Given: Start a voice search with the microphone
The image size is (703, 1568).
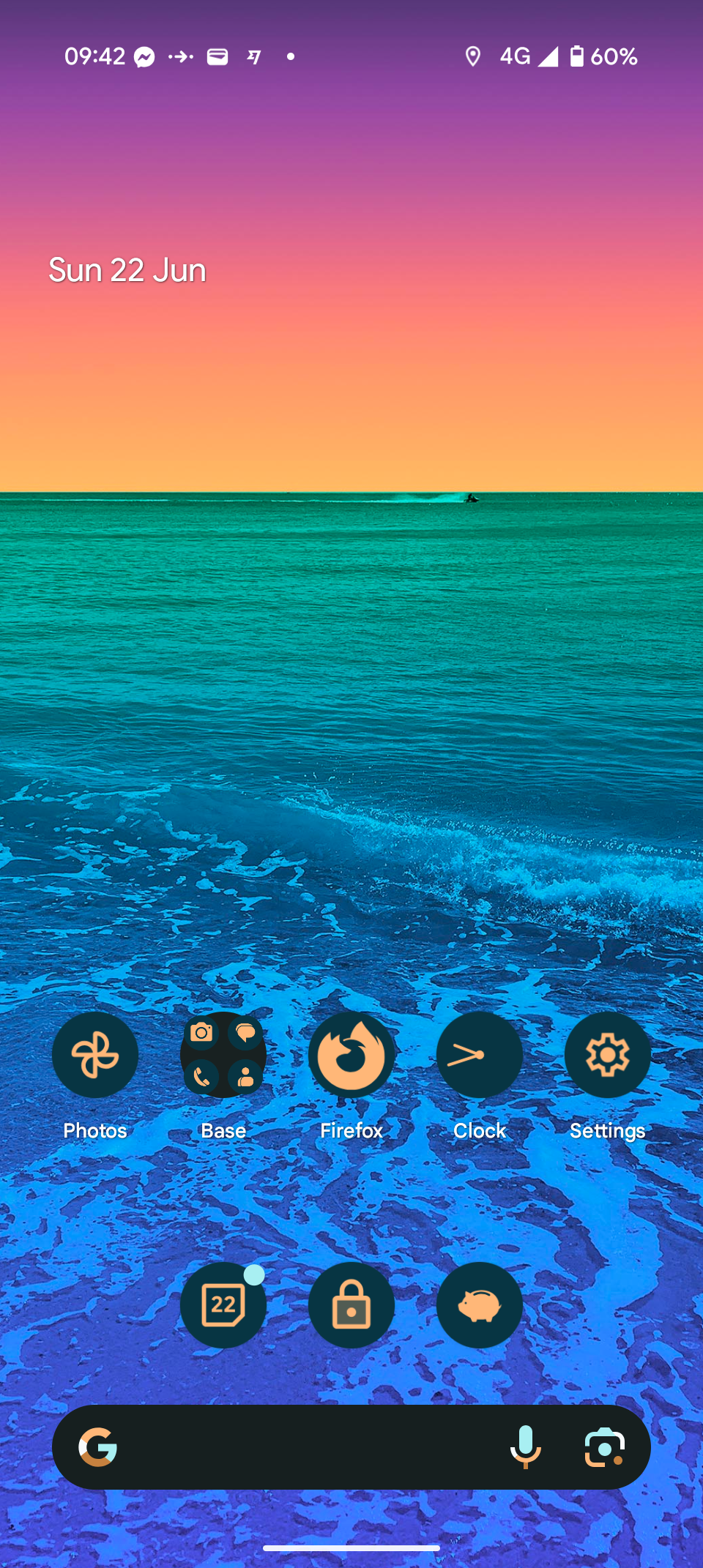Looking at the screenshot, I should [525, 1447].
